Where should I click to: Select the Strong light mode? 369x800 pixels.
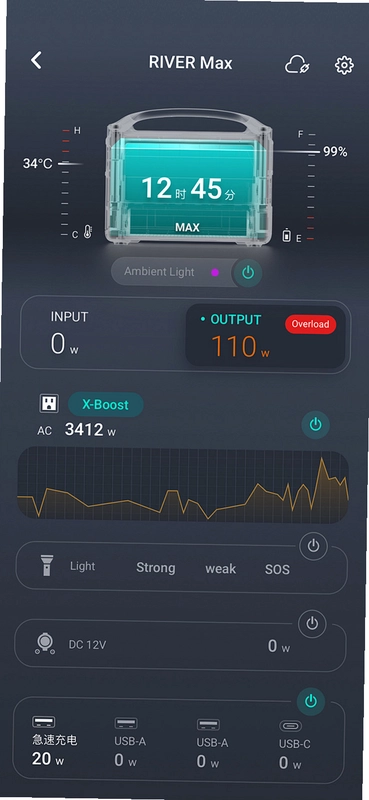[x=156, y=568]
